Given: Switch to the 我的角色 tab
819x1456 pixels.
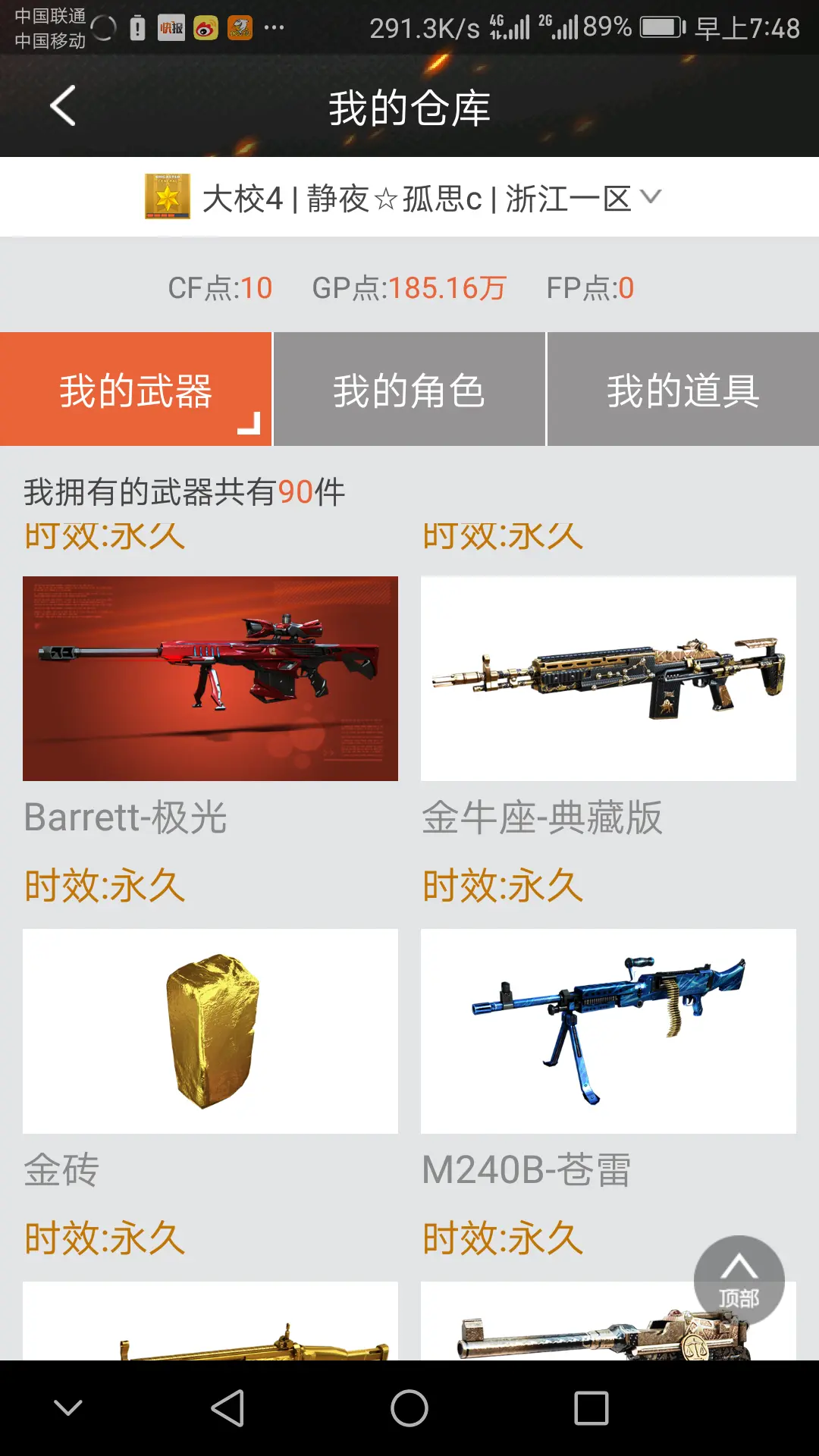Looking at the screenshot, I should click(x=409, y=390).
